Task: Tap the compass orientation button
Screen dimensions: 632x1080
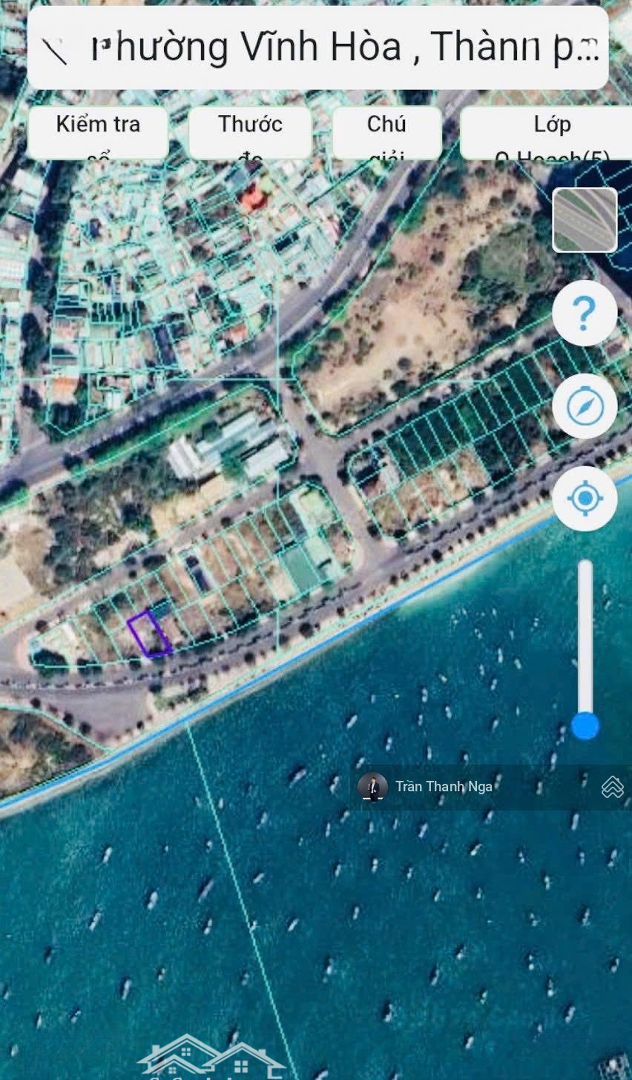Action: click(584, 406)
